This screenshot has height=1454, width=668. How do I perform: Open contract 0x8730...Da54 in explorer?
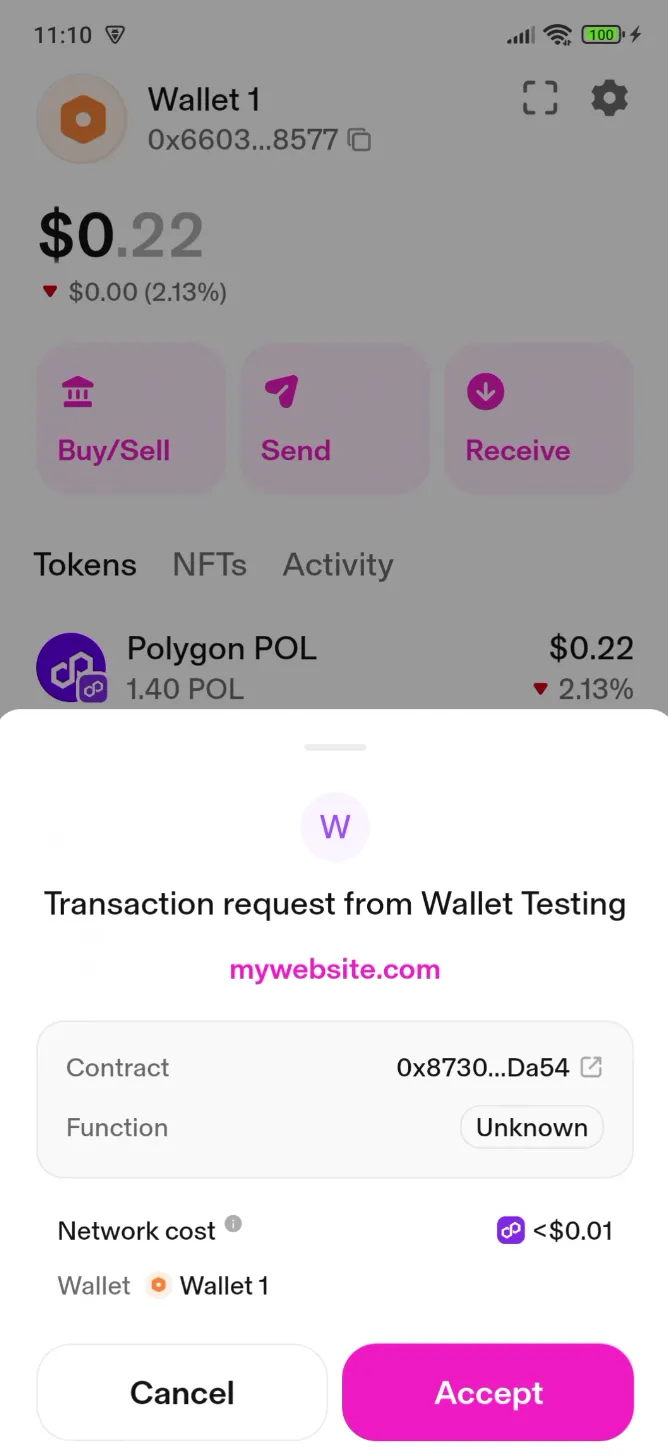pyautogui.click(x=592, y=1067)
